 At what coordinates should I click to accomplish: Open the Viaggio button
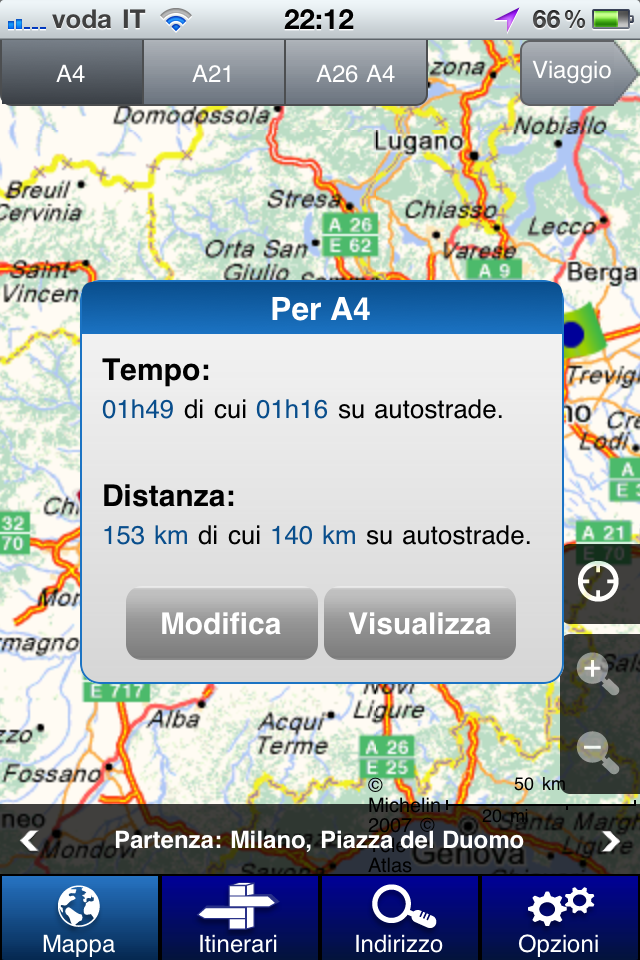point(575,72)
